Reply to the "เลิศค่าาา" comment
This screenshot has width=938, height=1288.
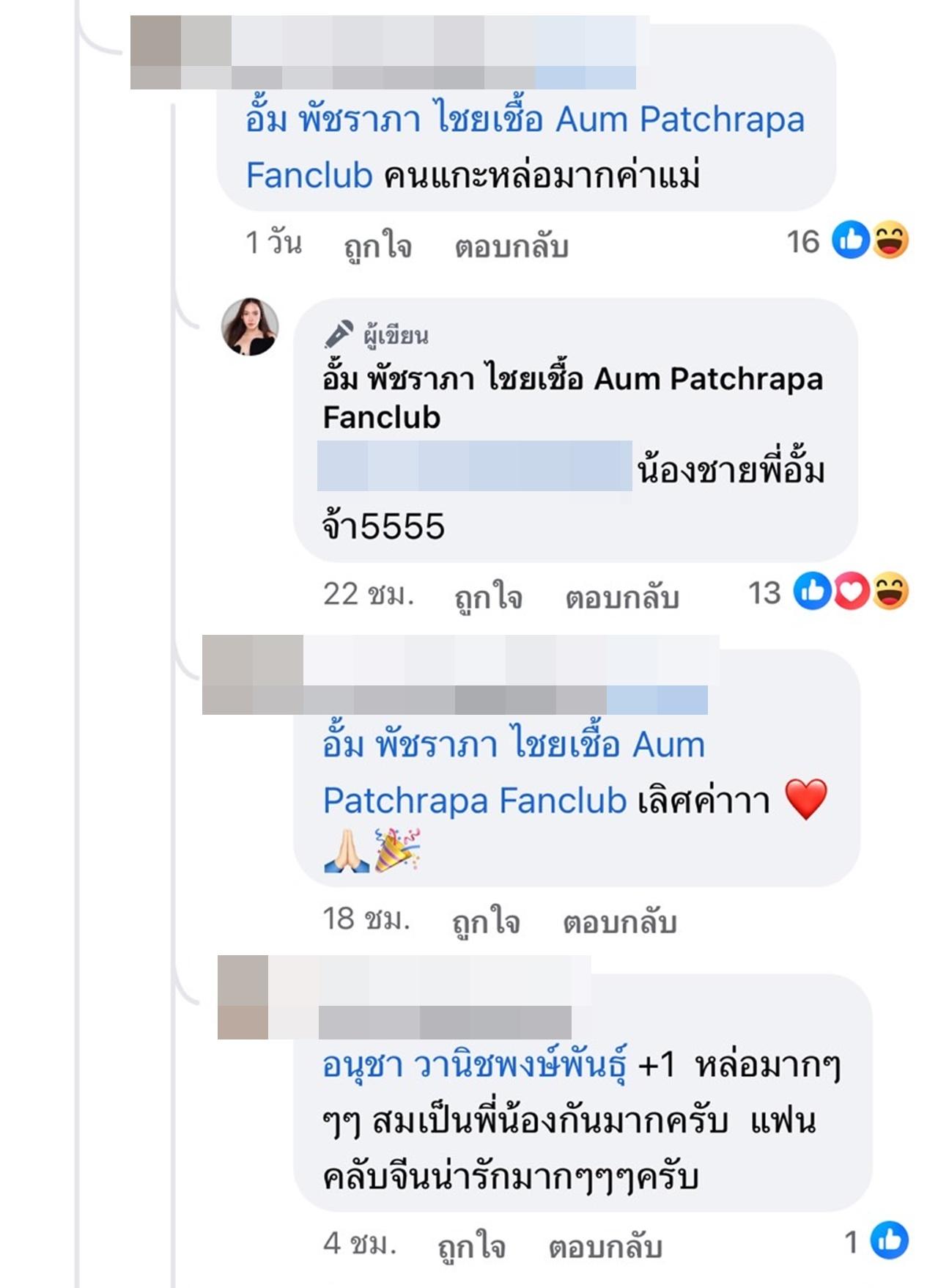tap(619, 923)
